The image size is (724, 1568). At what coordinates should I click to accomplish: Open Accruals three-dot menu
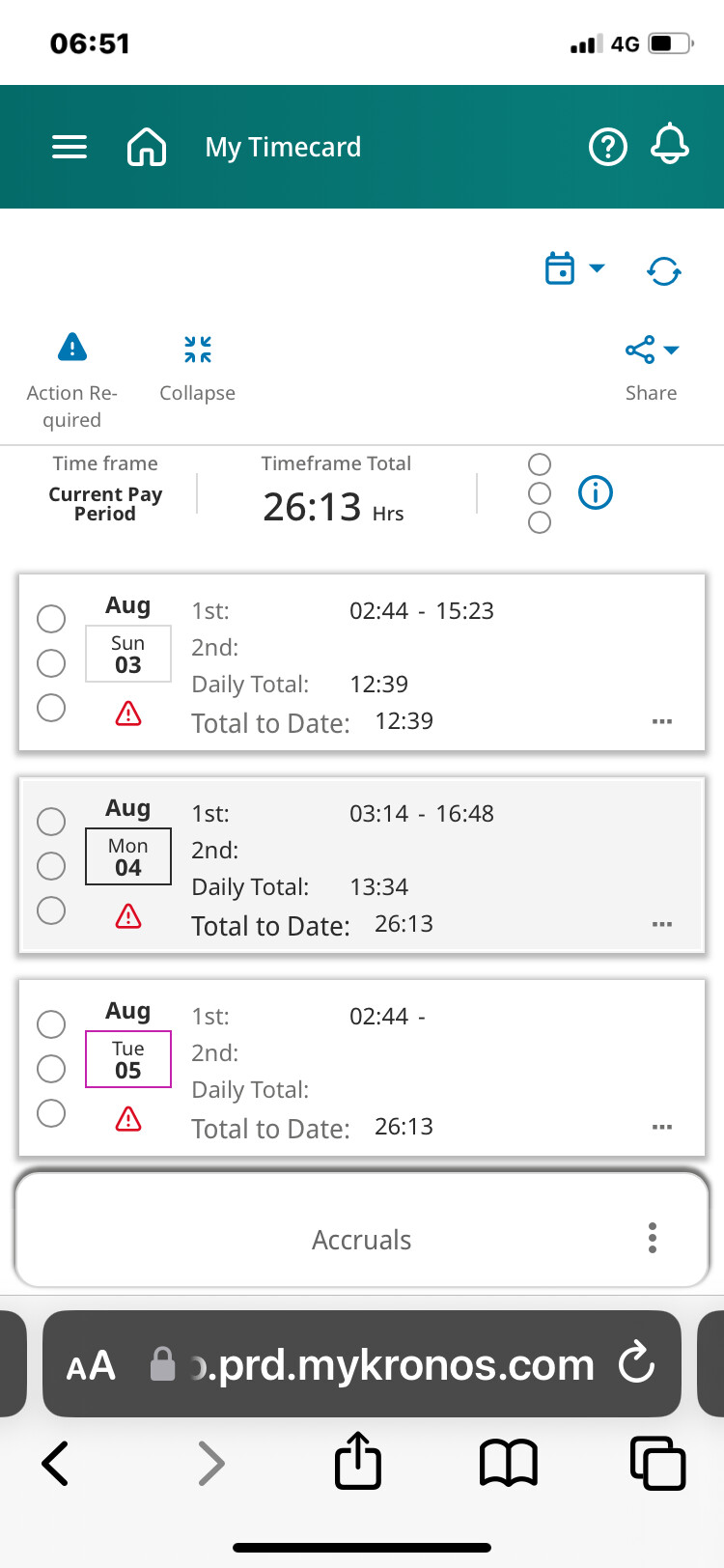653,1238
